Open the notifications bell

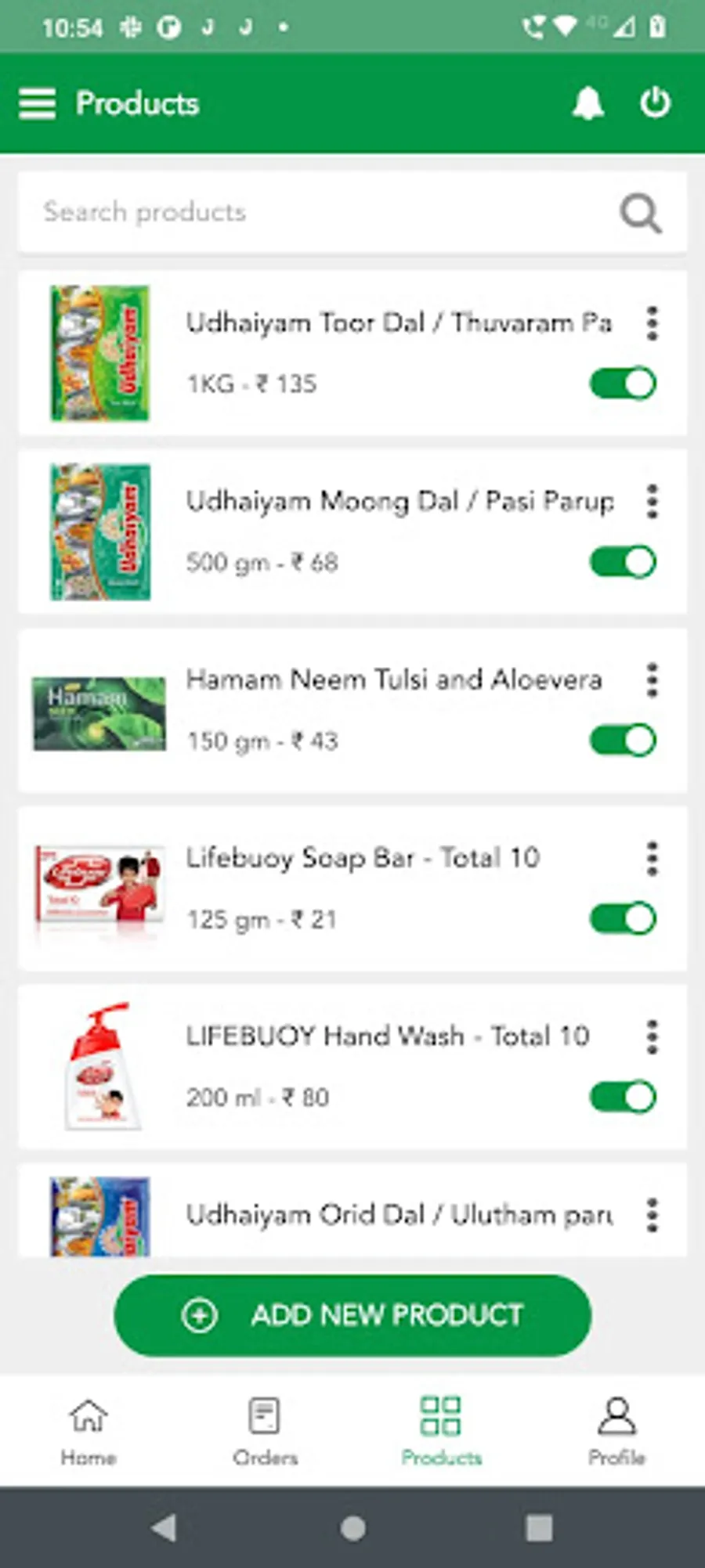[x=587, y=103]
